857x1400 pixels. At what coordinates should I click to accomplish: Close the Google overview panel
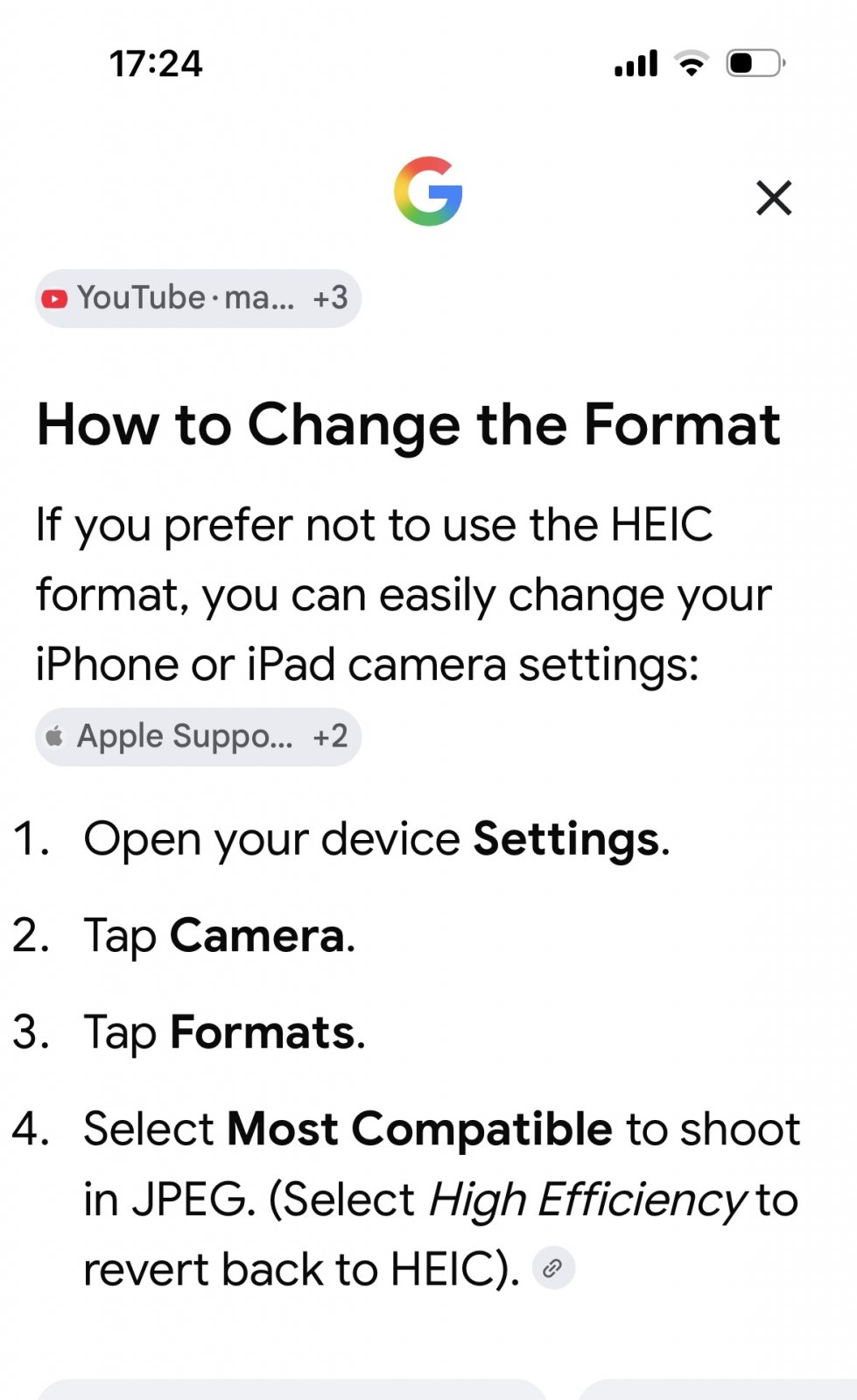pyautogui.click(x=774, y=198)
